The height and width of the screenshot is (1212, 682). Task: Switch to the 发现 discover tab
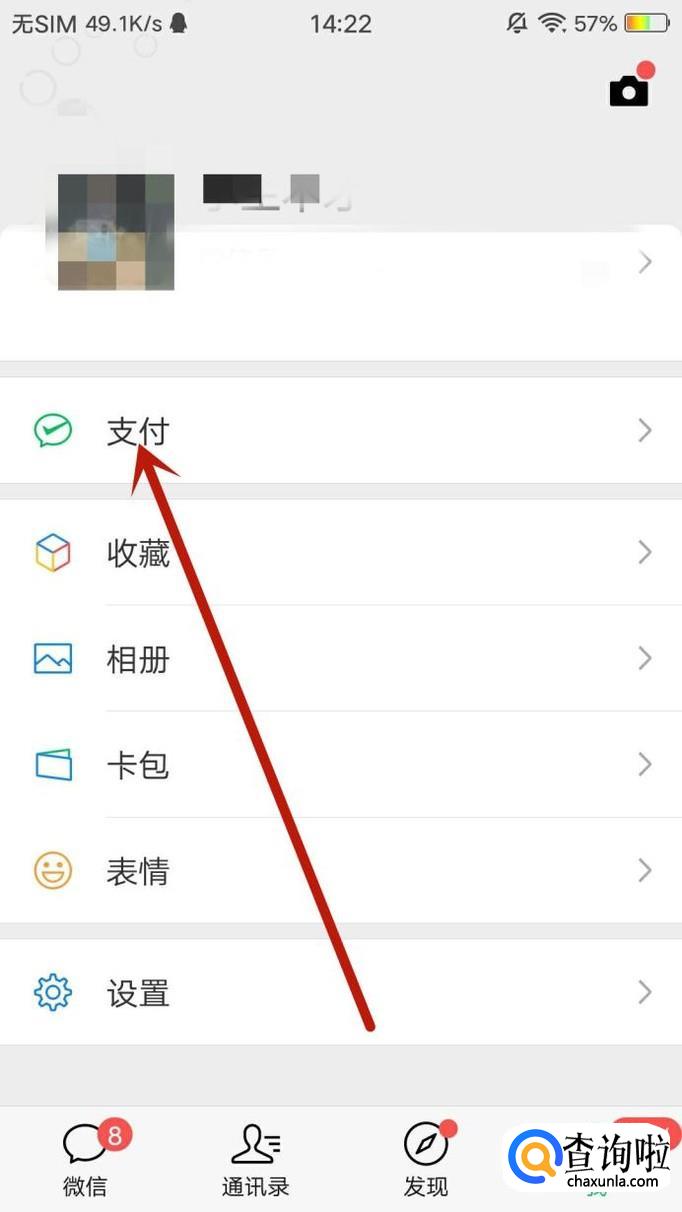coord(426,1160)
